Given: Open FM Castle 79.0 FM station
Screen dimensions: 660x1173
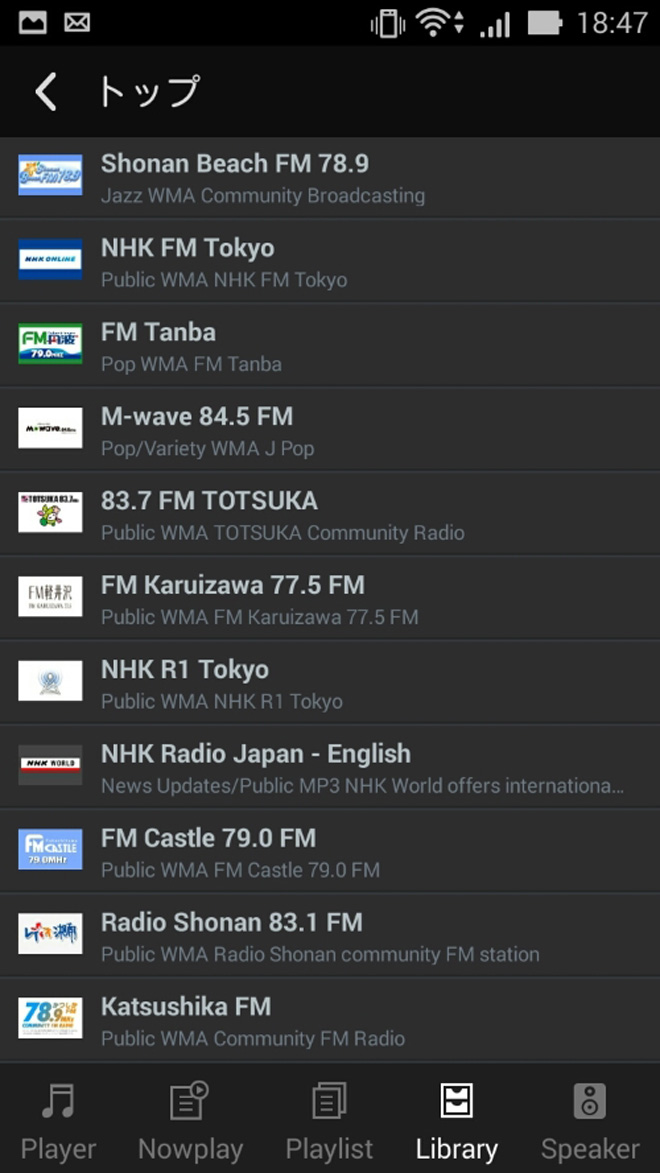Looking at the screenshot, I should [x=330, y=852].
